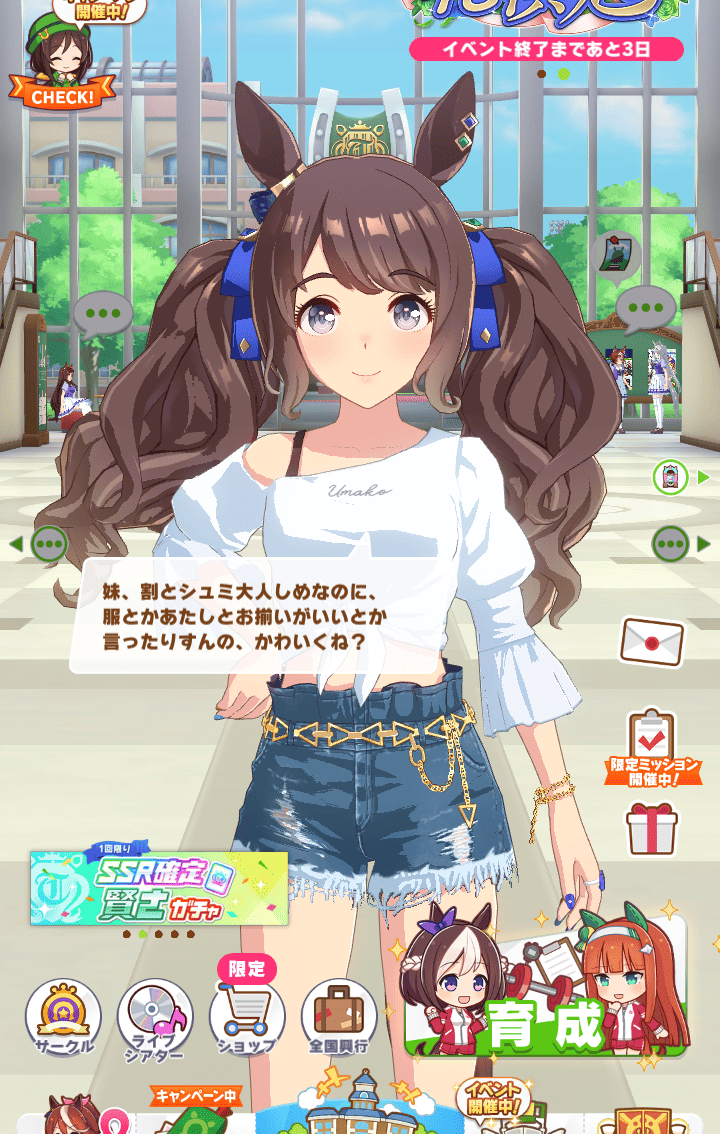
Task: Open the small character portrait icon with arrow
Action: 670,477
